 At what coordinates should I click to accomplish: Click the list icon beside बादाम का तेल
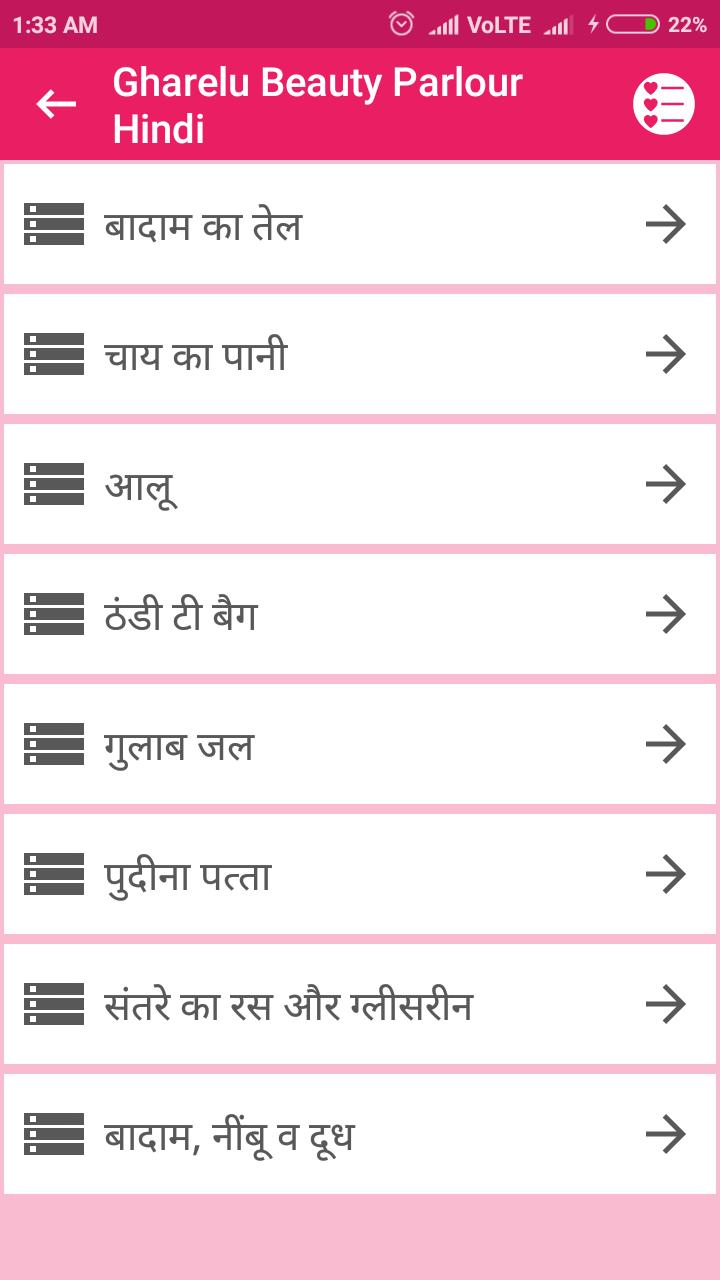(x=52, y=225)
